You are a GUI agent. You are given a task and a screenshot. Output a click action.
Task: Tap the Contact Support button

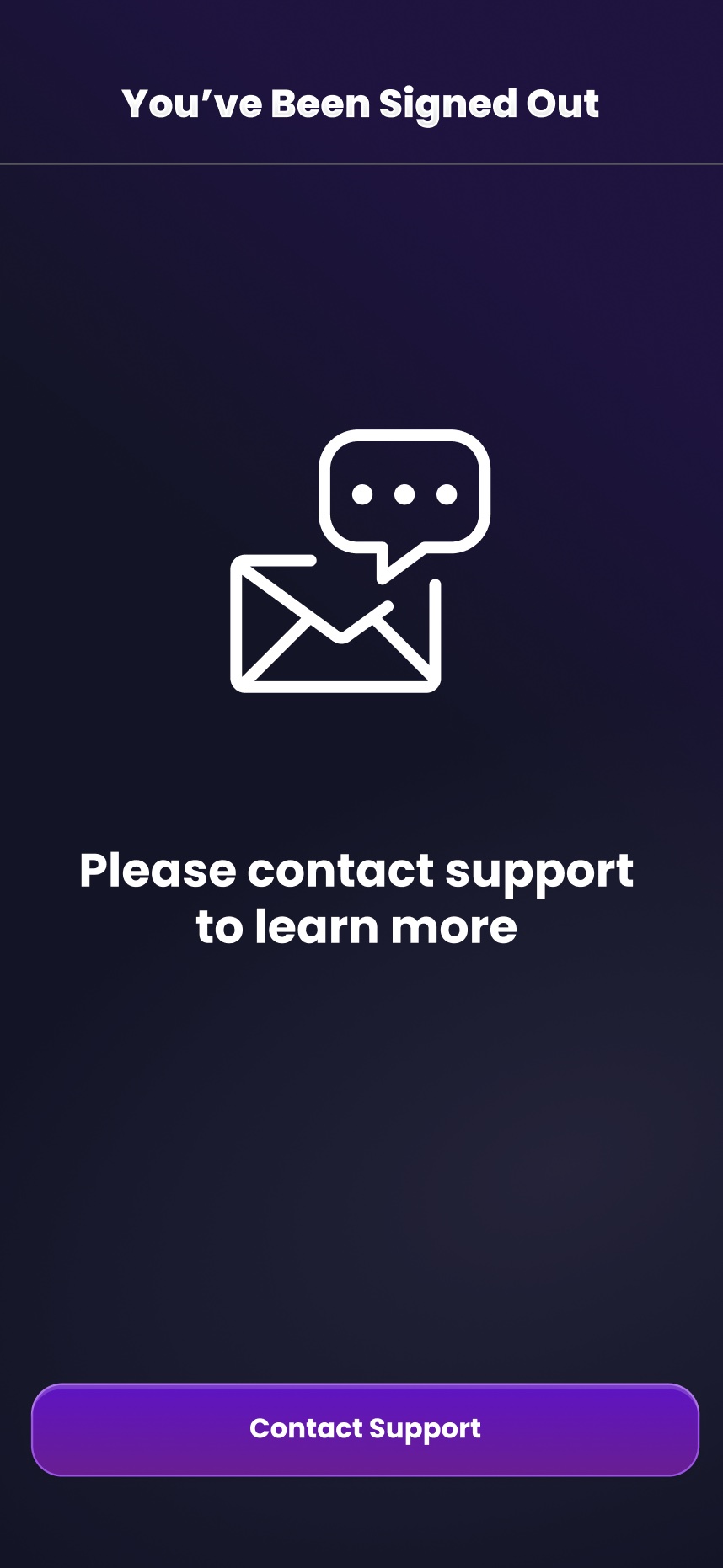click(x=365, y=1429)
